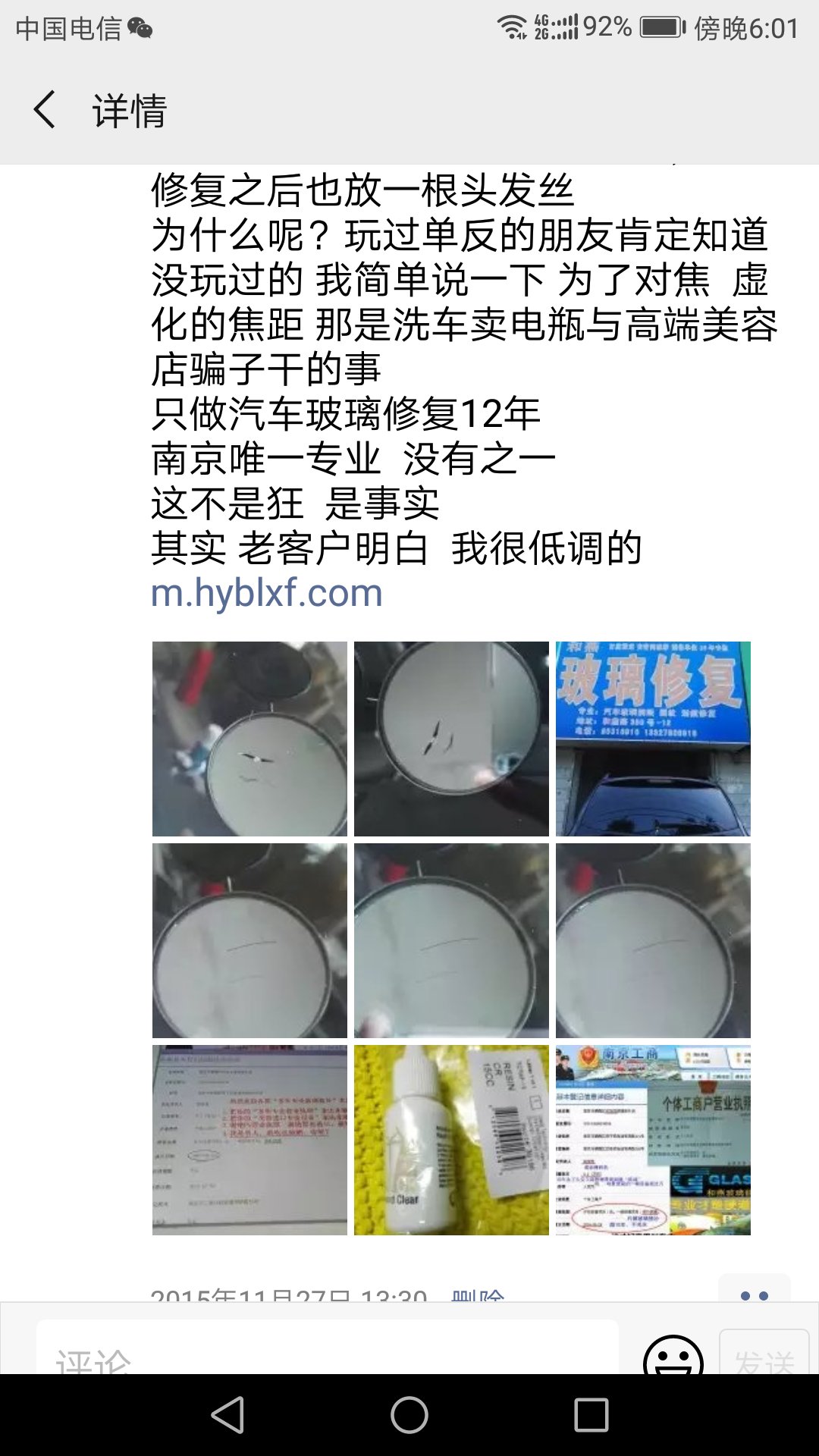Open the like/comment two-dot menu

click(x=754, y=1291)
